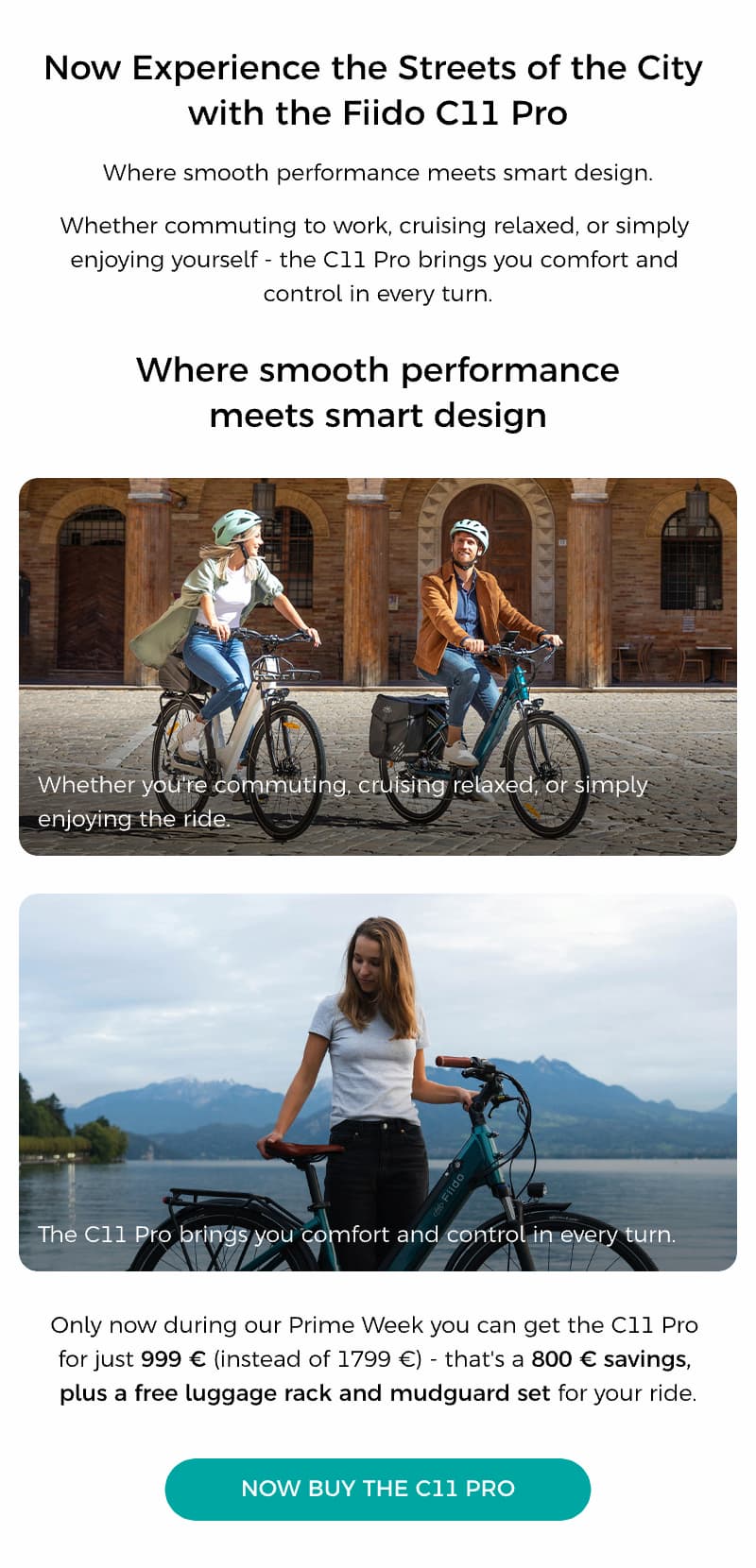This screenshot has height=1568, width=756.
Task: Open the photo of two cyclists commuting
Action: [x=378, y=666]
